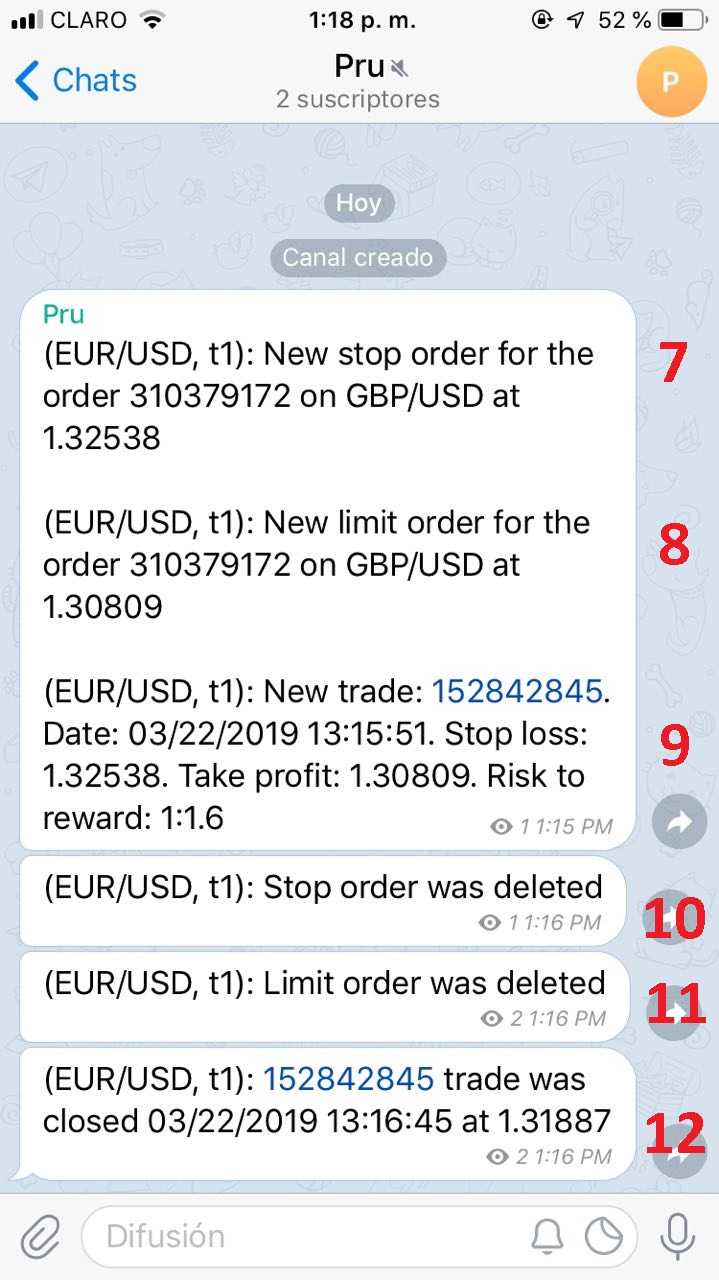
Task: Open trade number 152842845 in New trade message
Action: 517,691
